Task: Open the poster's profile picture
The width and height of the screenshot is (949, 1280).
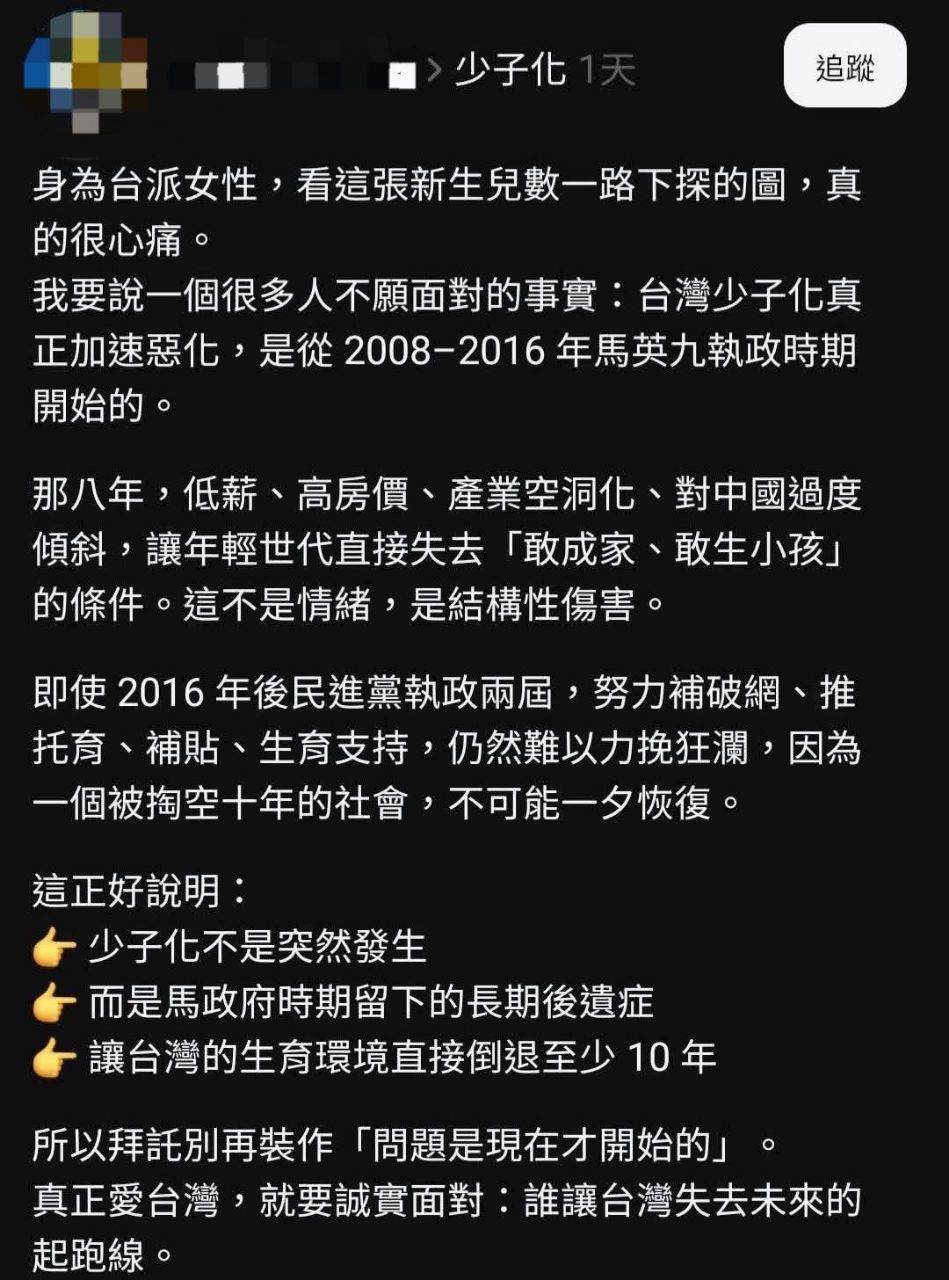Action: [x=85, y=68]
